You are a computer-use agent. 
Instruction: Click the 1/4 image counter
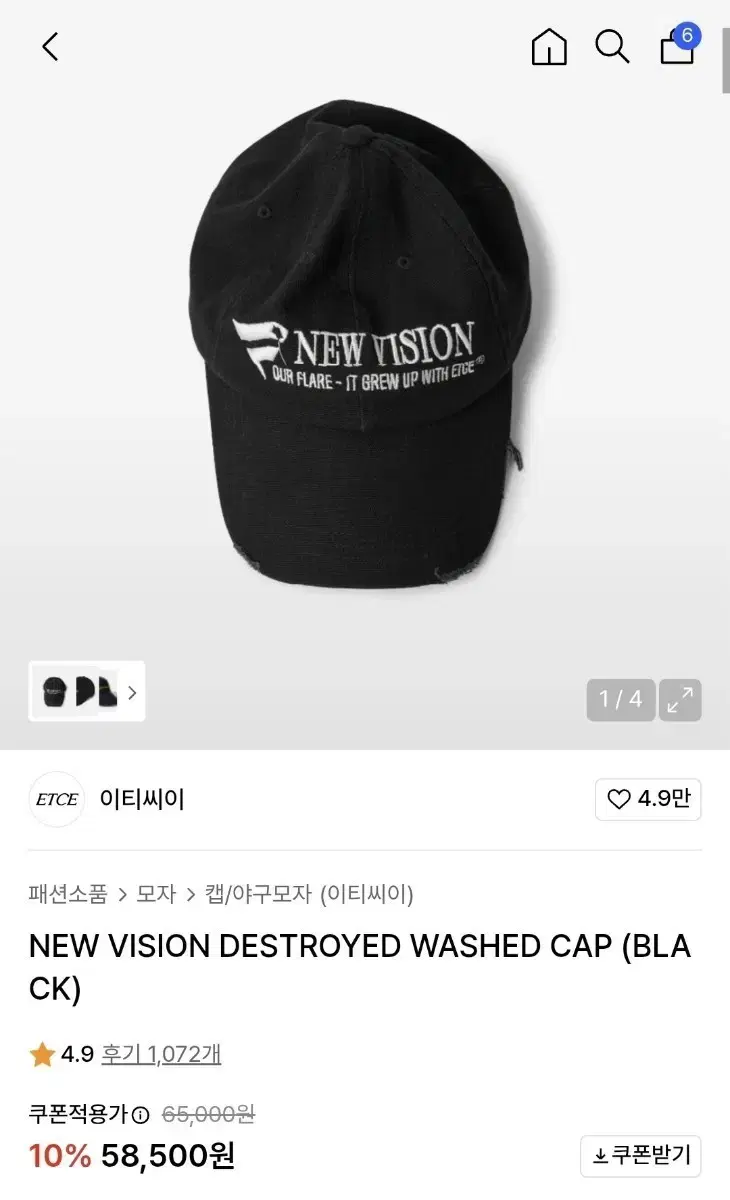click(621, 700)
